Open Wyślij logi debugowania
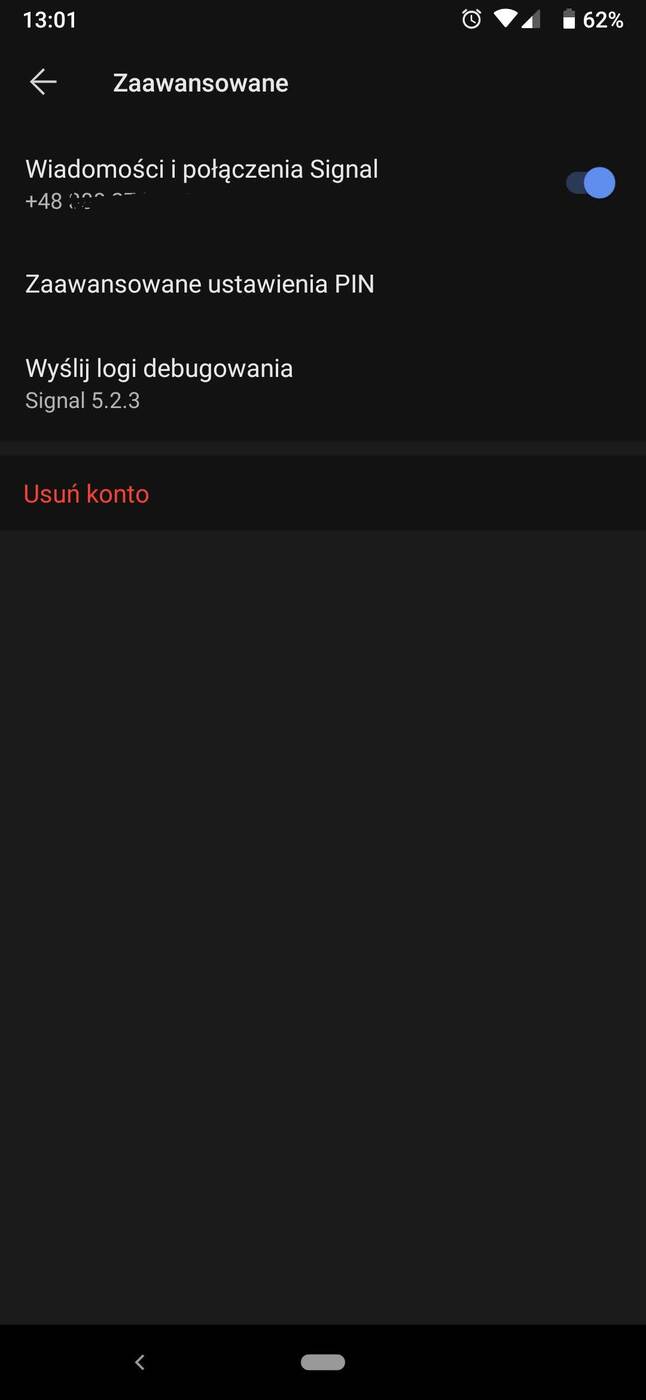This screenshot has width=646, height=1400. 160,382
